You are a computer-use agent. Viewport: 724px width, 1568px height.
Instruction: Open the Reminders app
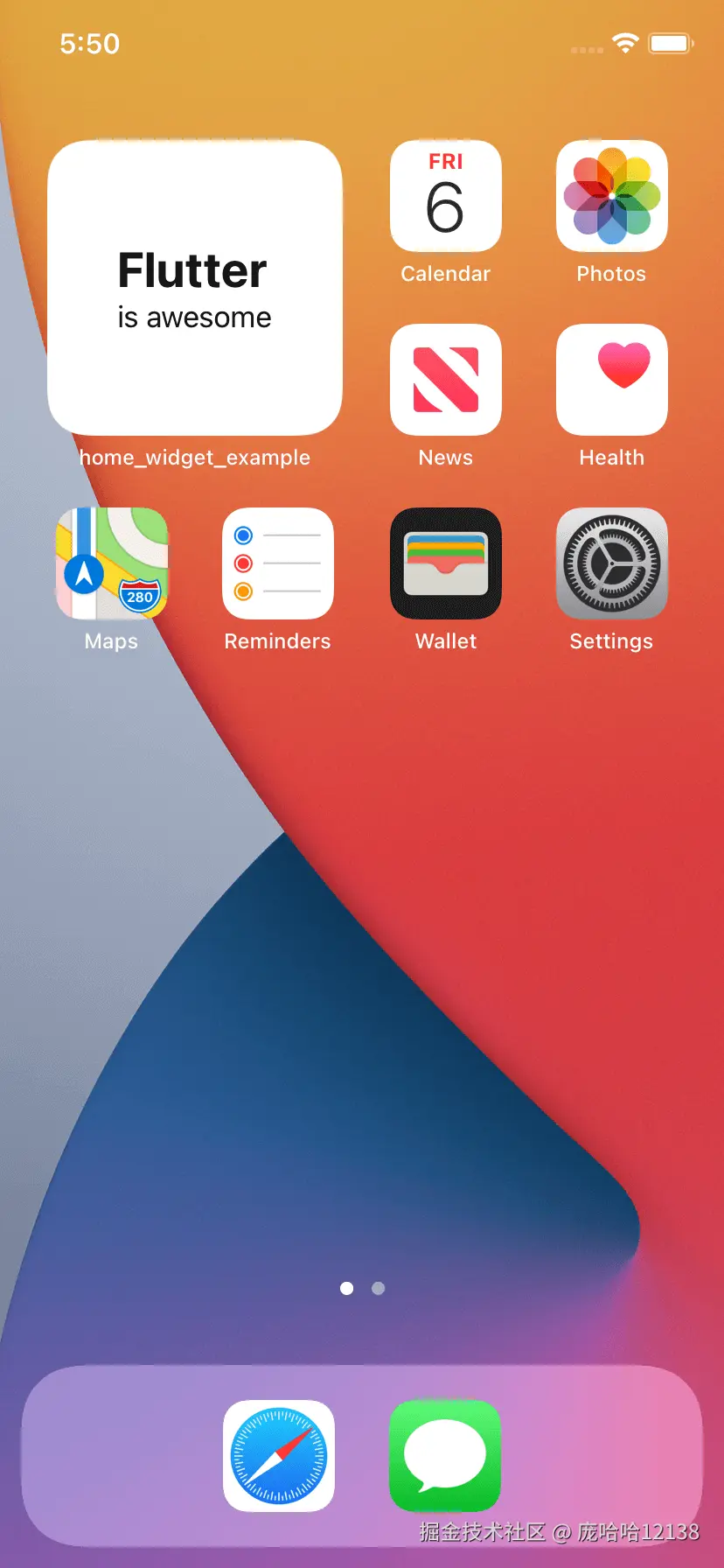(278, 563)
